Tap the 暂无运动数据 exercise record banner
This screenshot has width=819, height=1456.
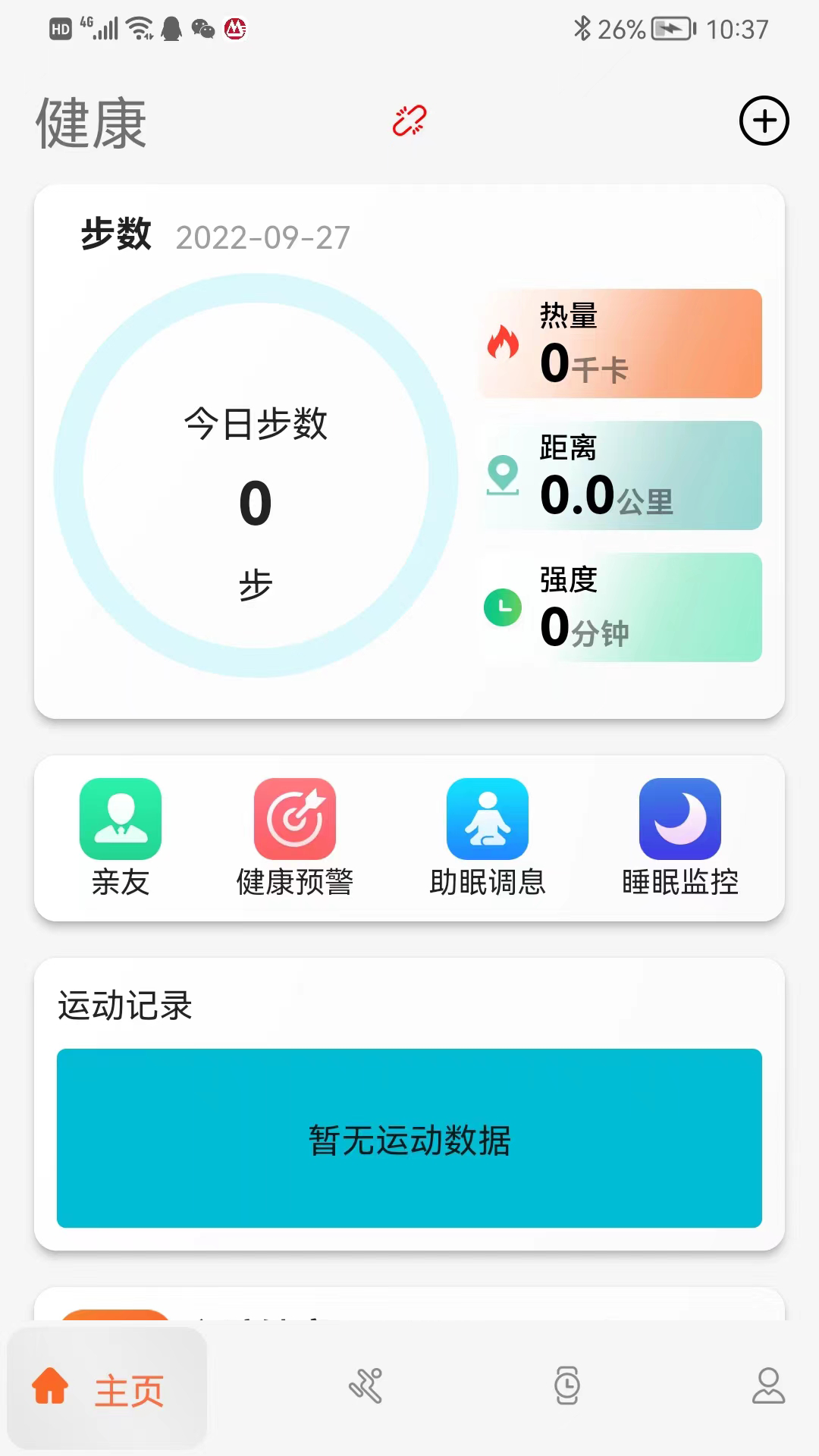click(x=409, y=1138)
